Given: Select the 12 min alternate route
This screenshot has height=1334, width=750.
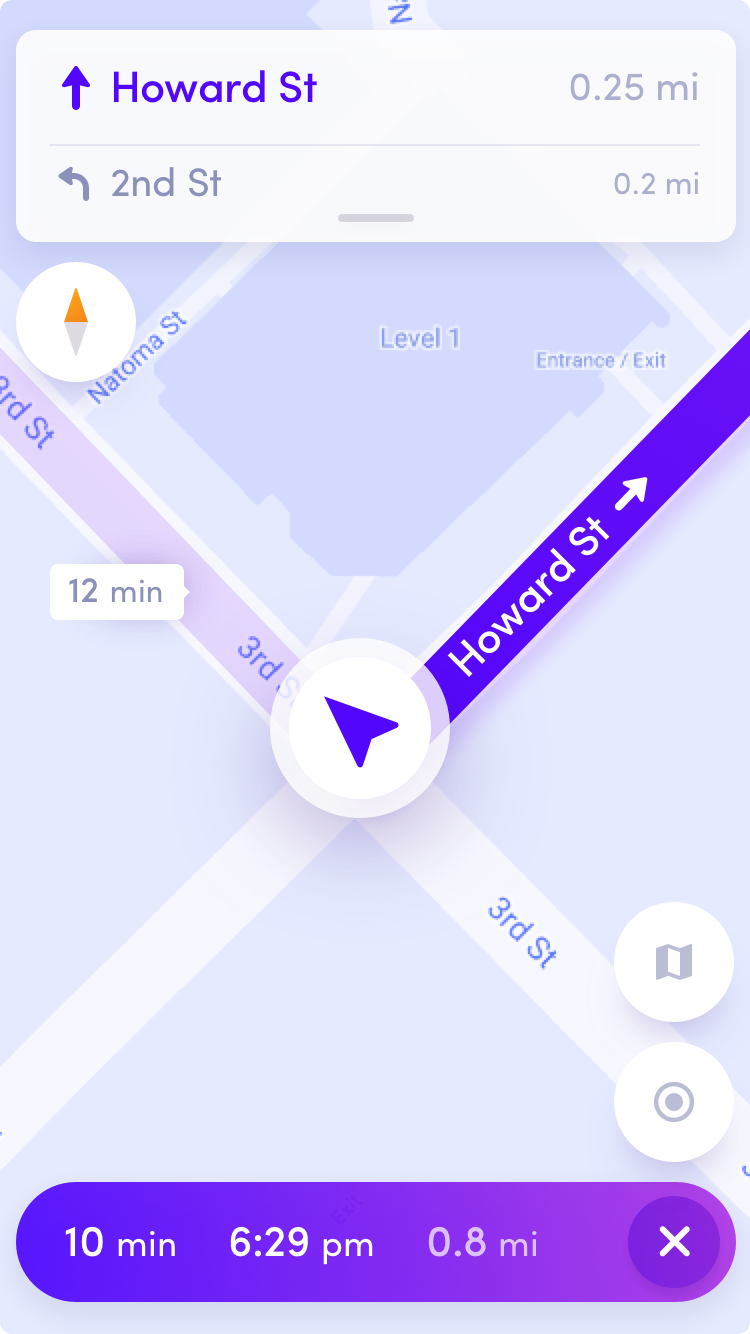Looking at the screenshot, I should (x=118, y=592).
